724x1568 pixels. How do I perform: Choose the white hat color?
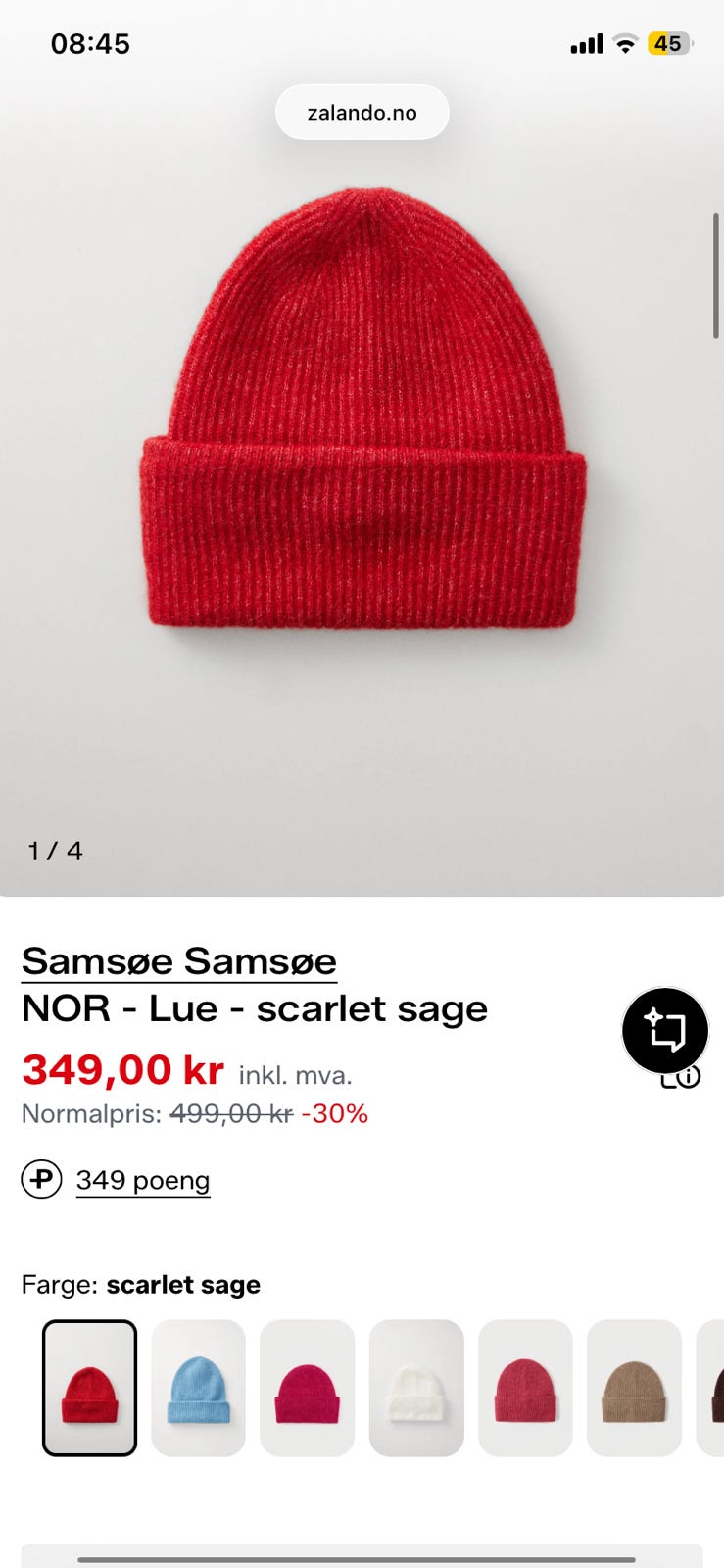(x=416, y=1388)
